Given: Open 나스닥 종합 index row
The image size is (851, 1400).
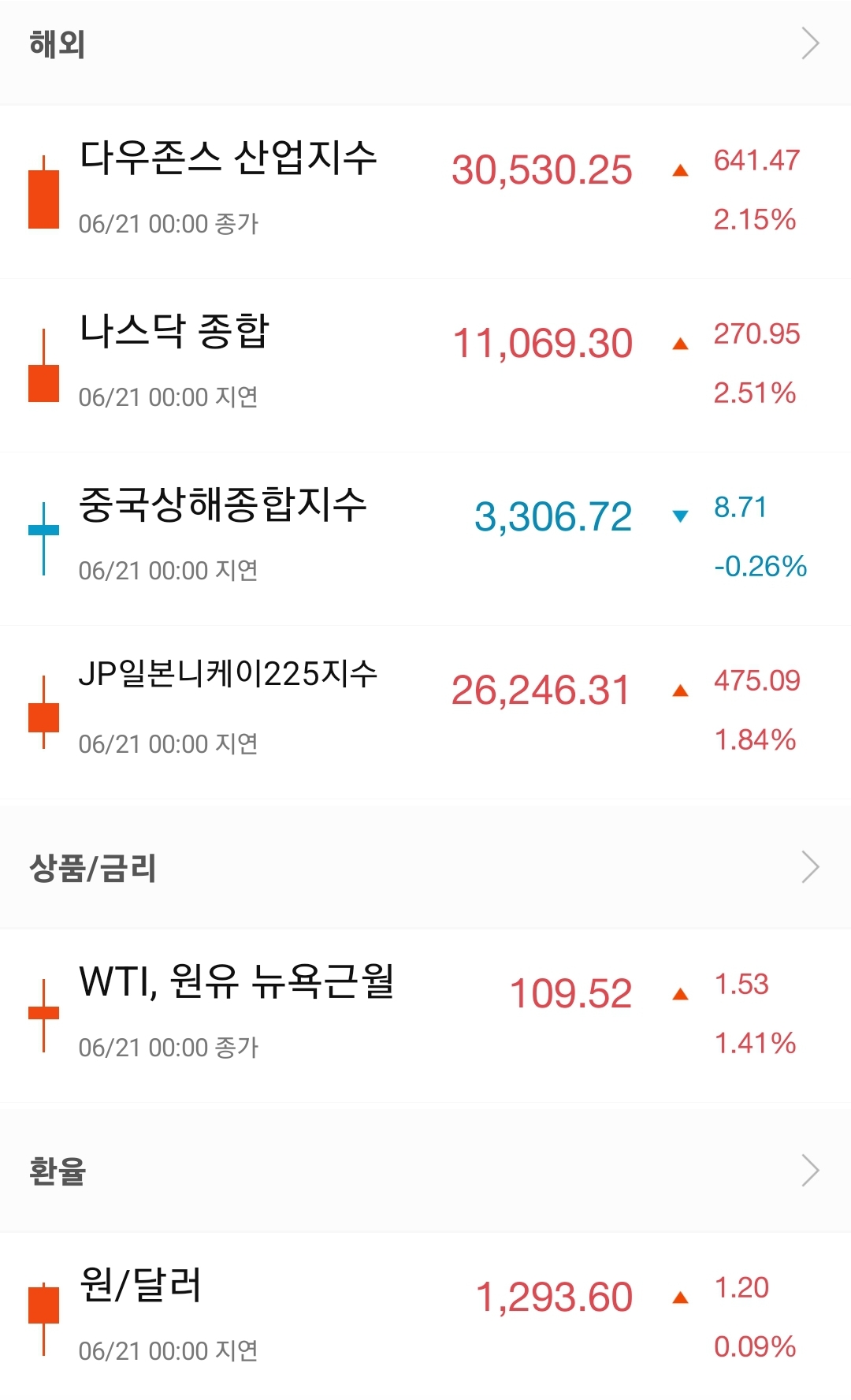Looking at the screenshot, I should [425, 365].
